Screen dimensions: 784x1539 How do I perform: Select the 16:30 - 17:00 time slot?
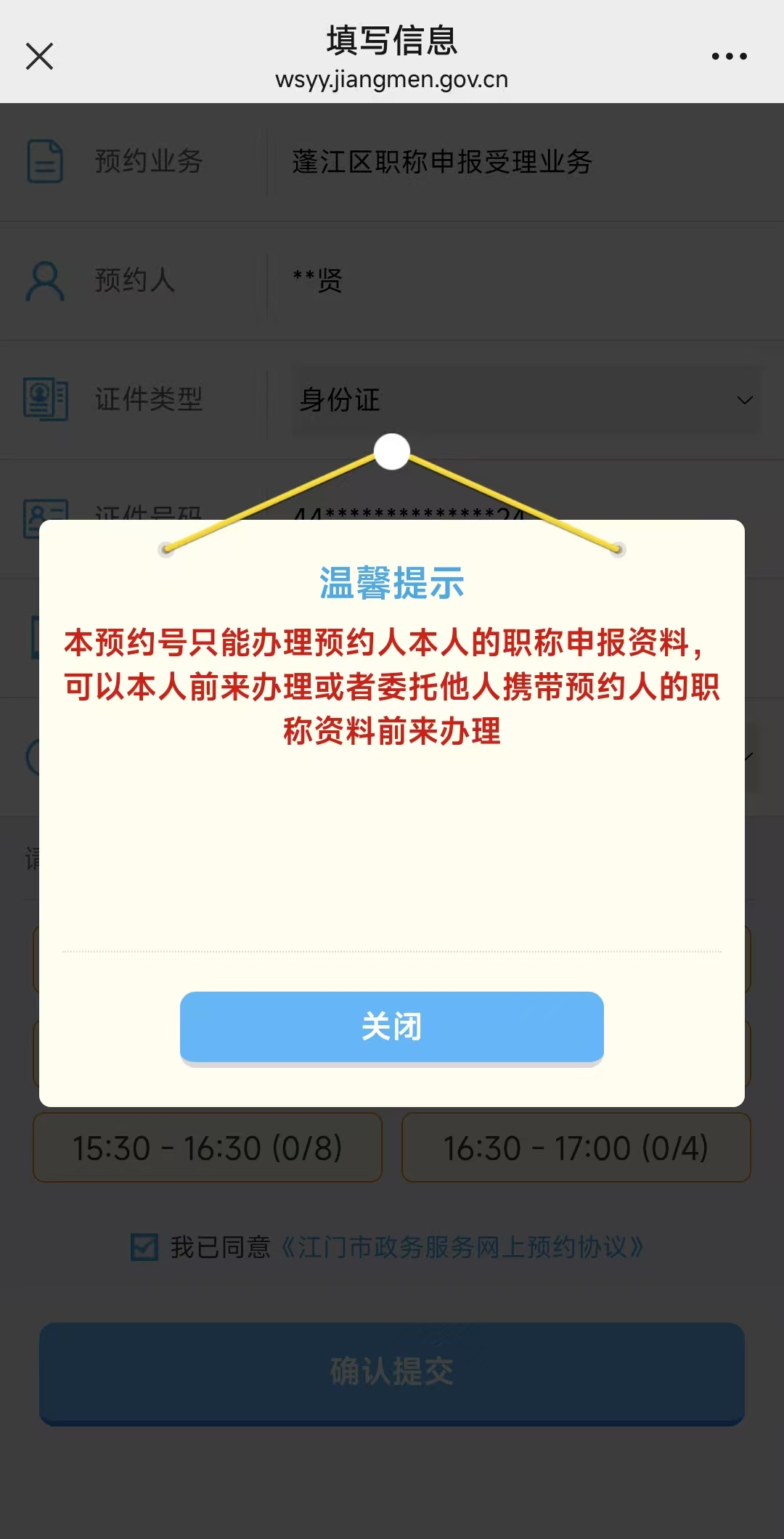coord(576,1148)
